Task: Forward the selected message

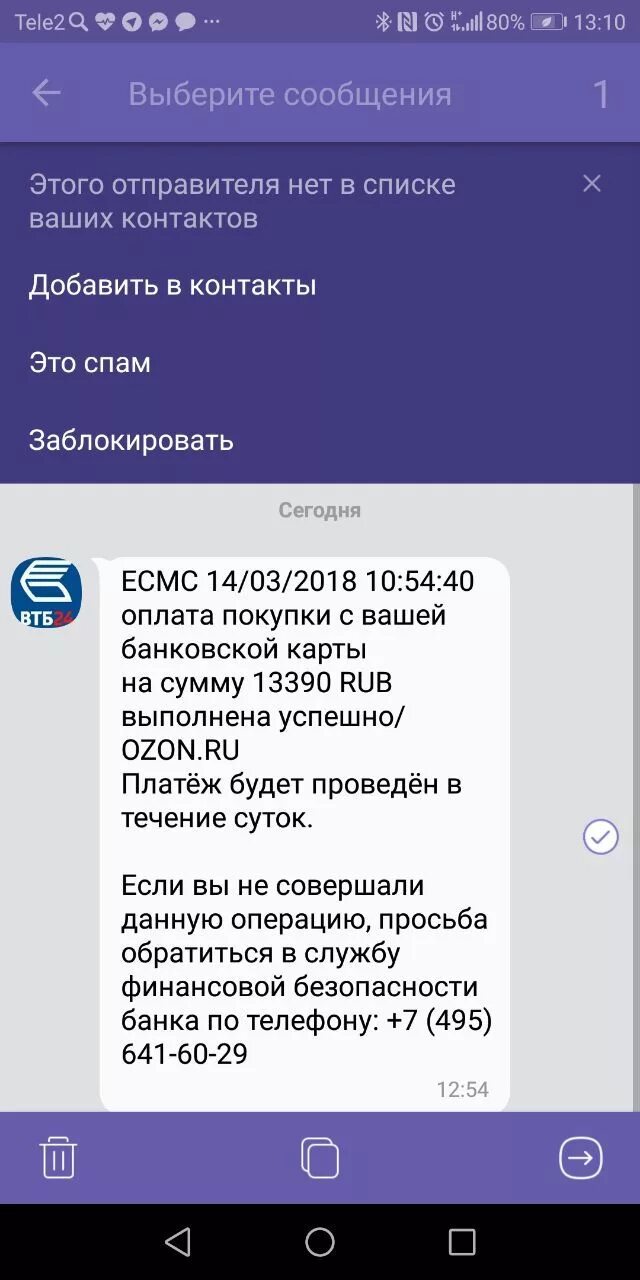Action: click(x=581, y=1158)
